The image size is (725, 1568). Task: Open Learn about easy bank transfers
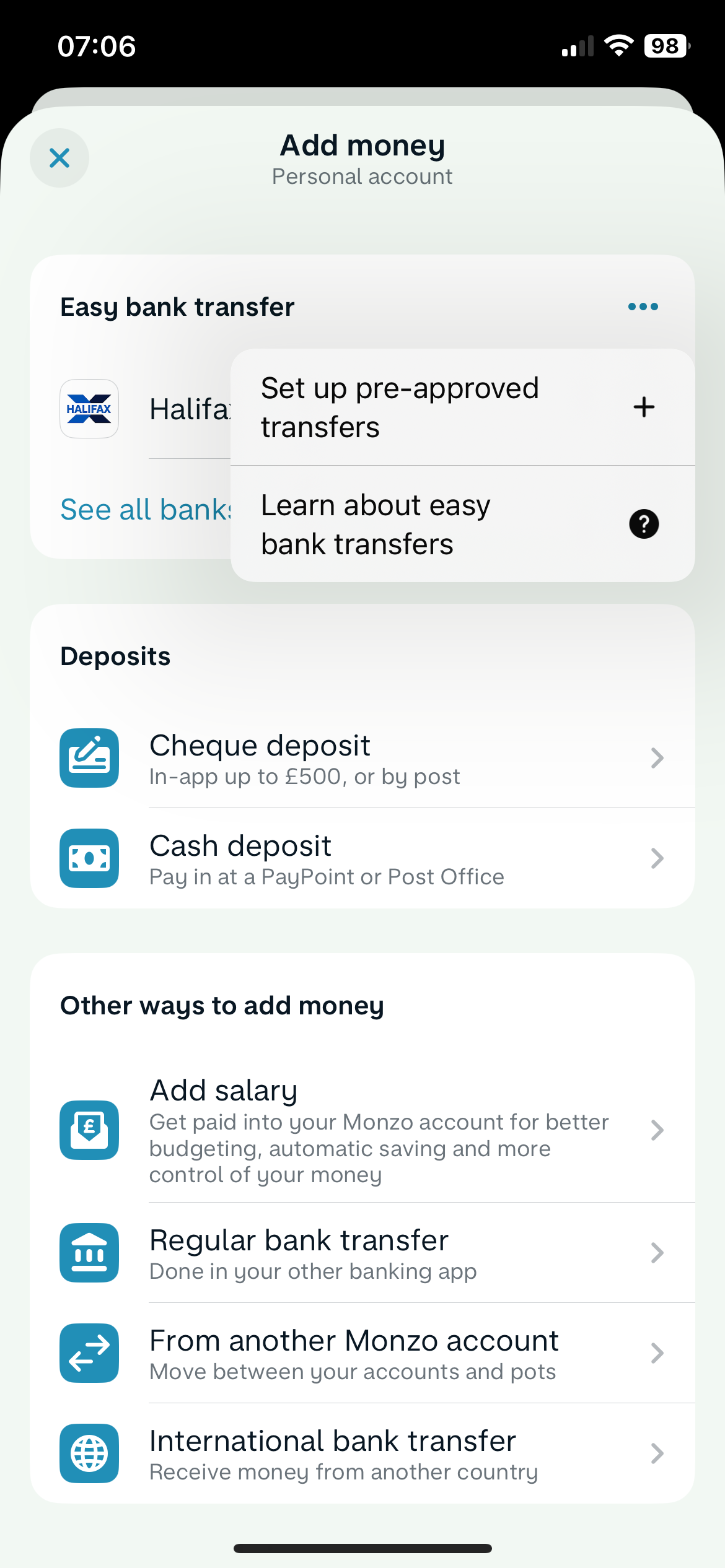click(x=462, y=524)
